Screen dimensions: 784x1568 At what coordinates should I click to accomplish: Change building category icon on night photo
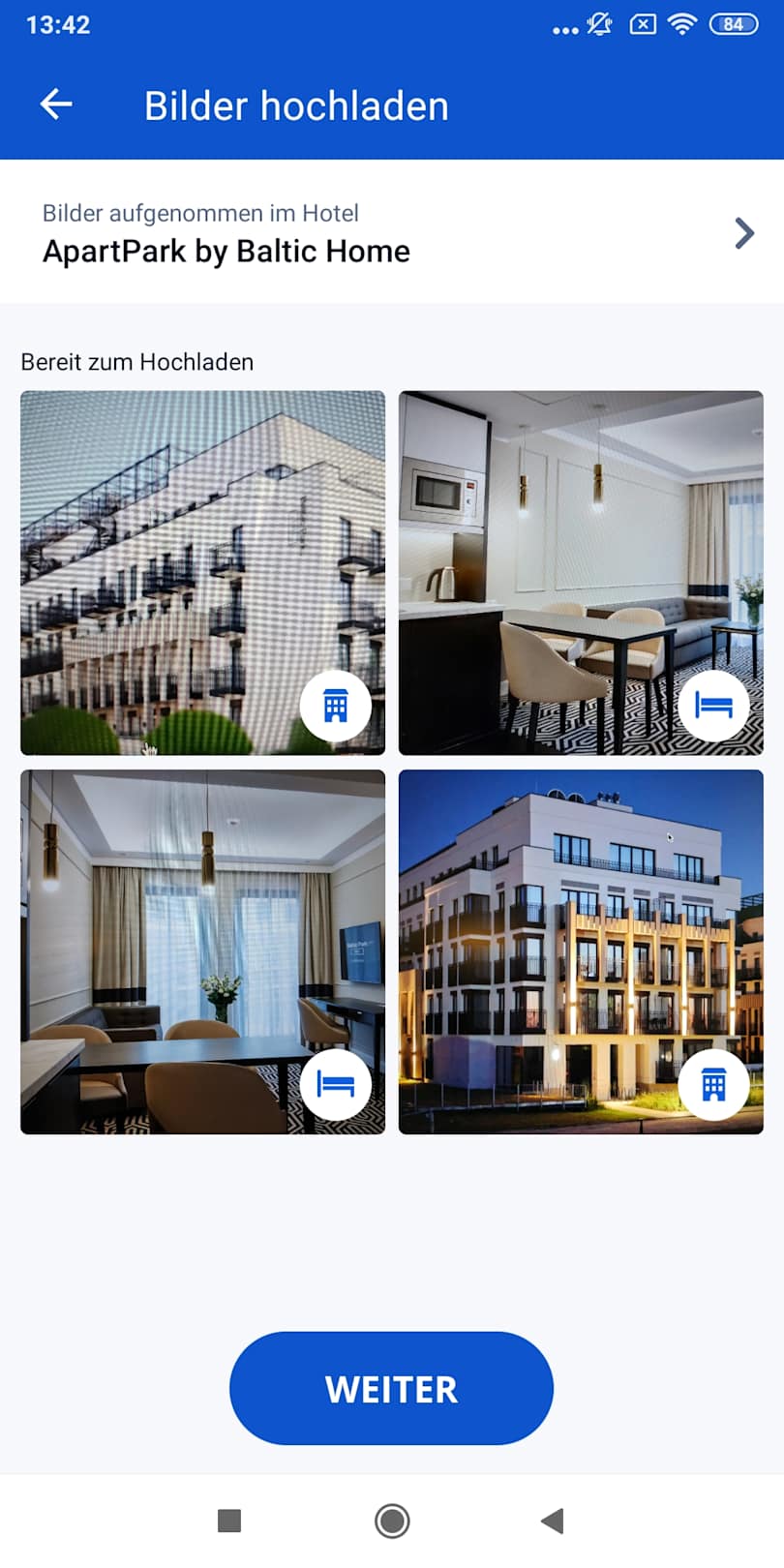pyautogui.click(x=713, y=1085)
